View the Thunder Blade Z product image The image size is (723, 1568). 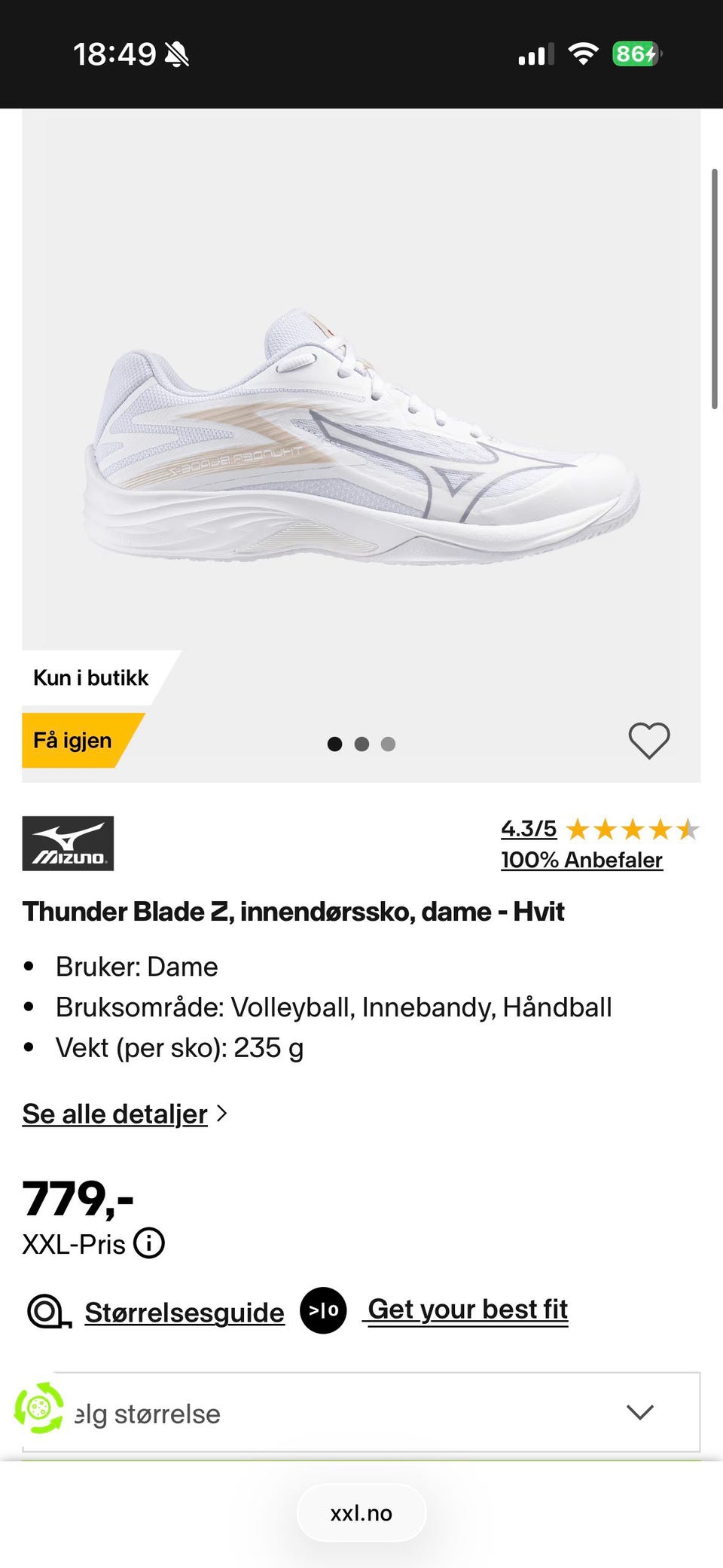[x=361, y=437]
